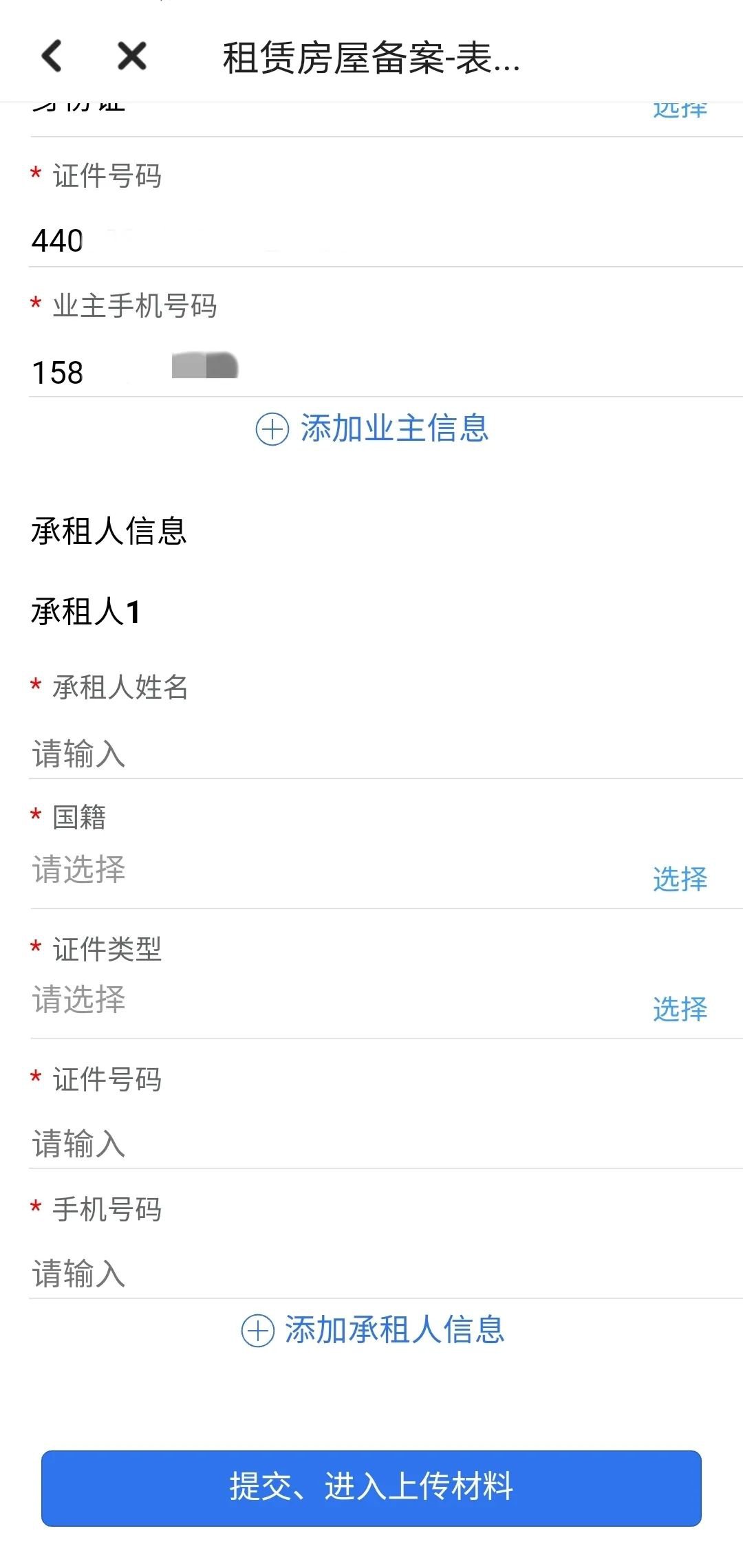Screen dimensions: 743x1568
Task: Go back using the arrow icon
Action: coord(52,56)
